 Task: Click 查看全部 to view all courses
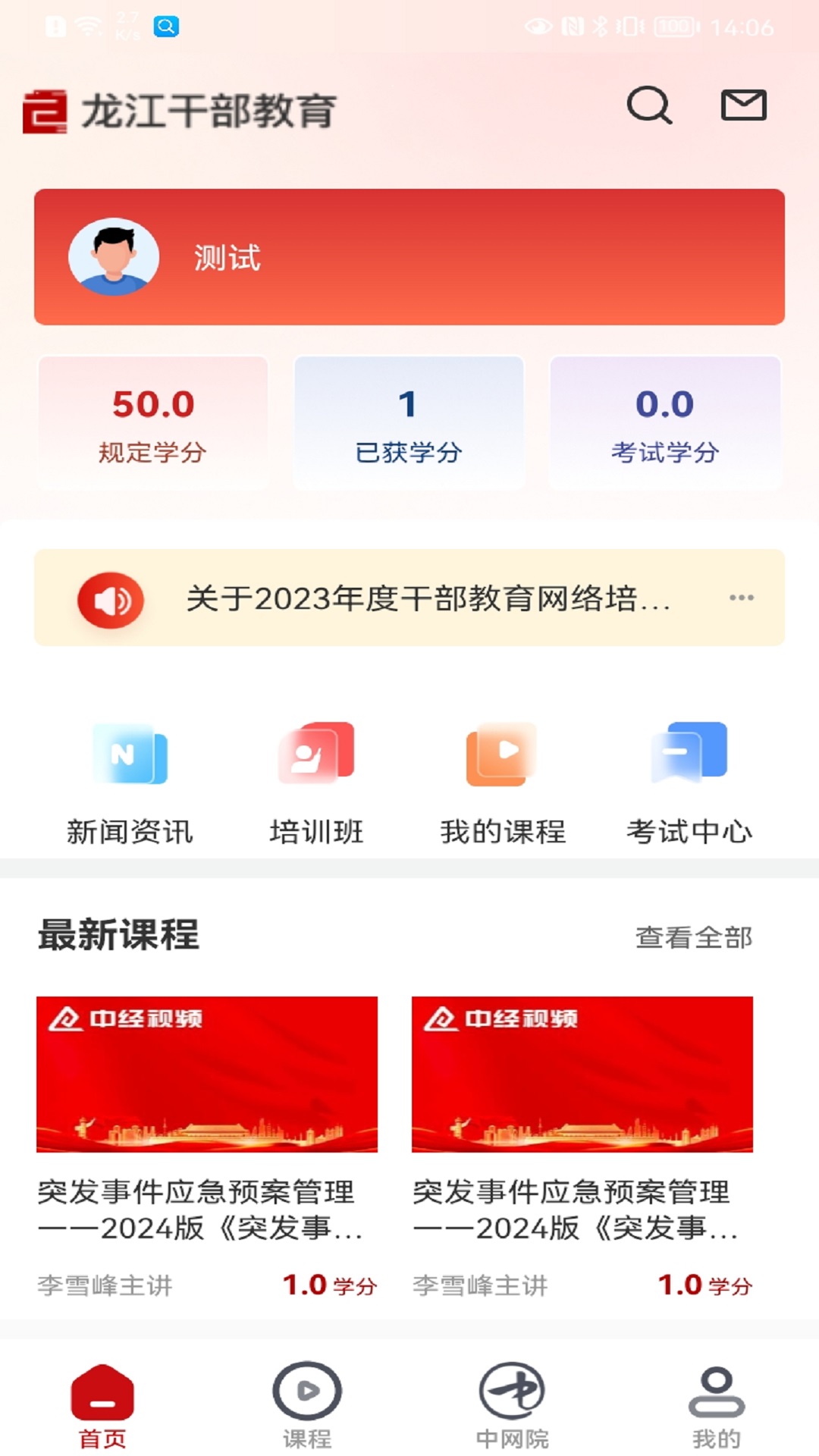[694, 937]
